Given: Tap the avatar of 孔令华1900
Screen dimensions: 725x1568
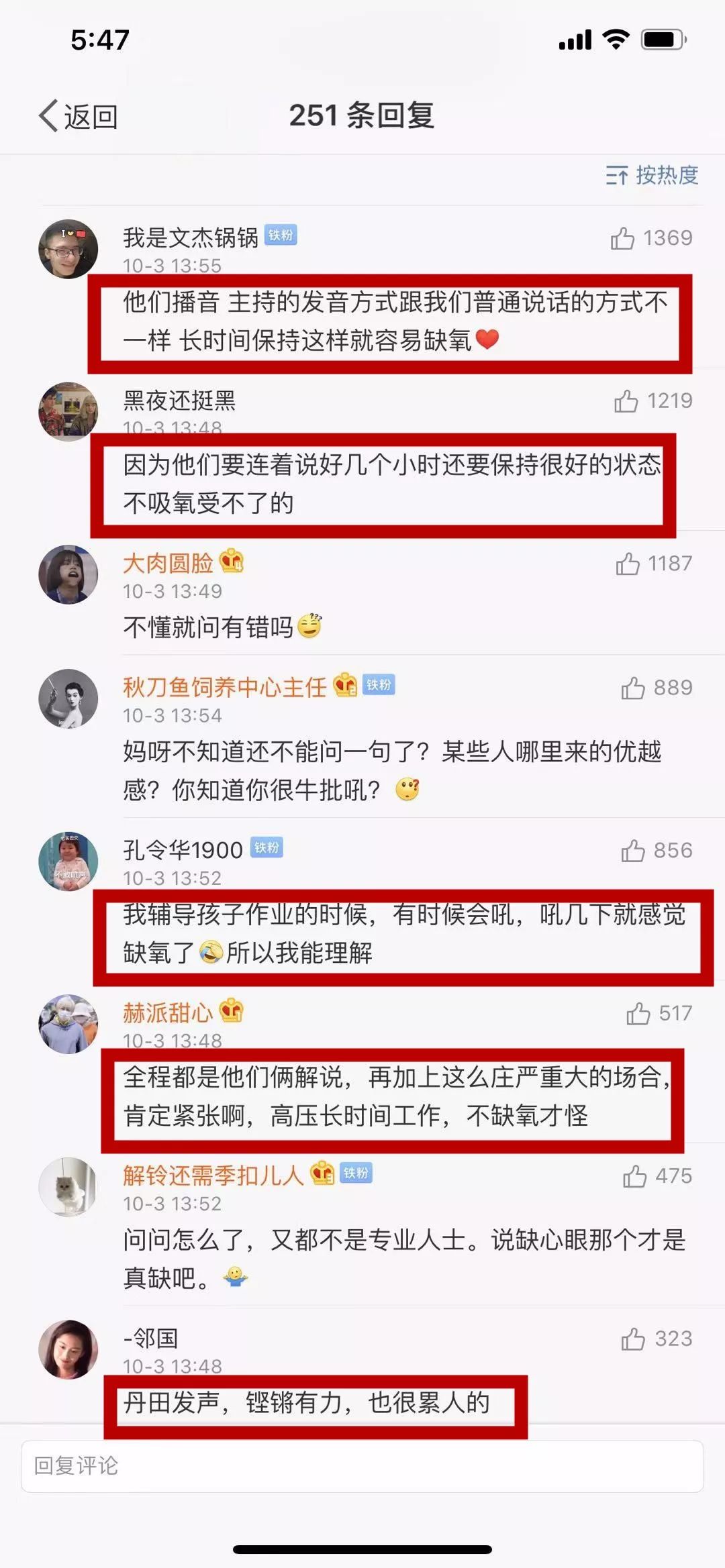Looking at the screenshot, I should 68,861.
